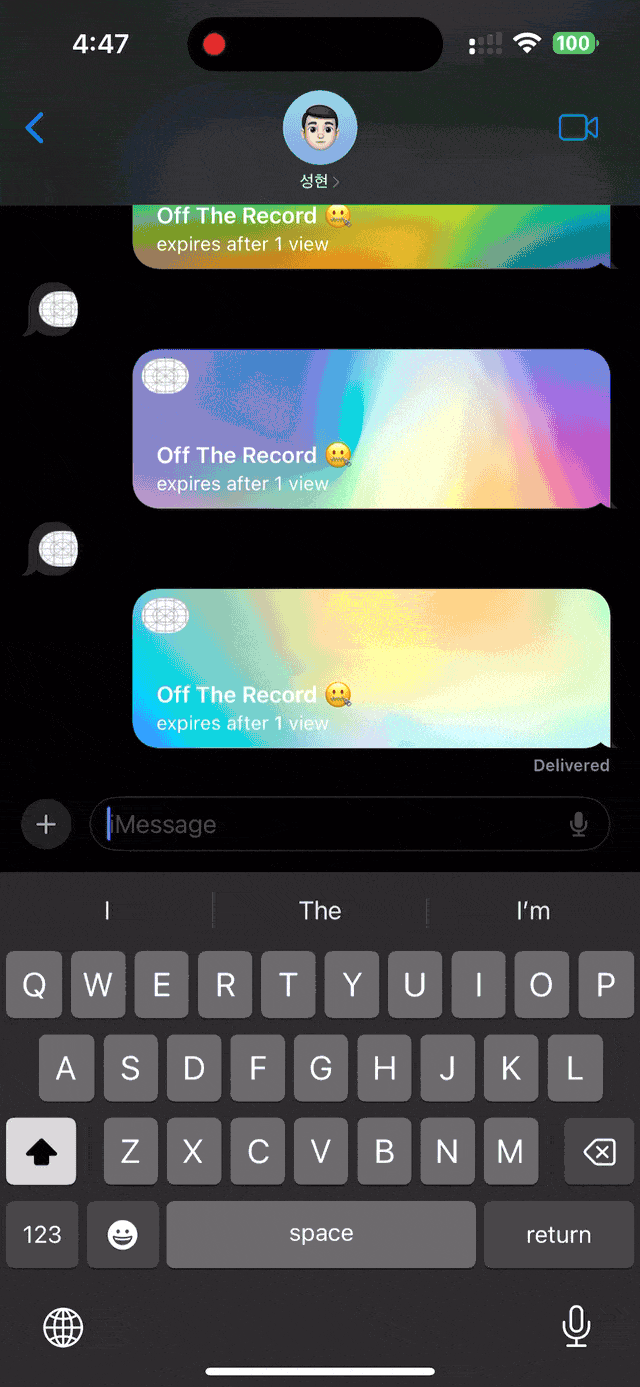Open contact details for 성현
This screenshot has height=1387, width=640.
319,138
